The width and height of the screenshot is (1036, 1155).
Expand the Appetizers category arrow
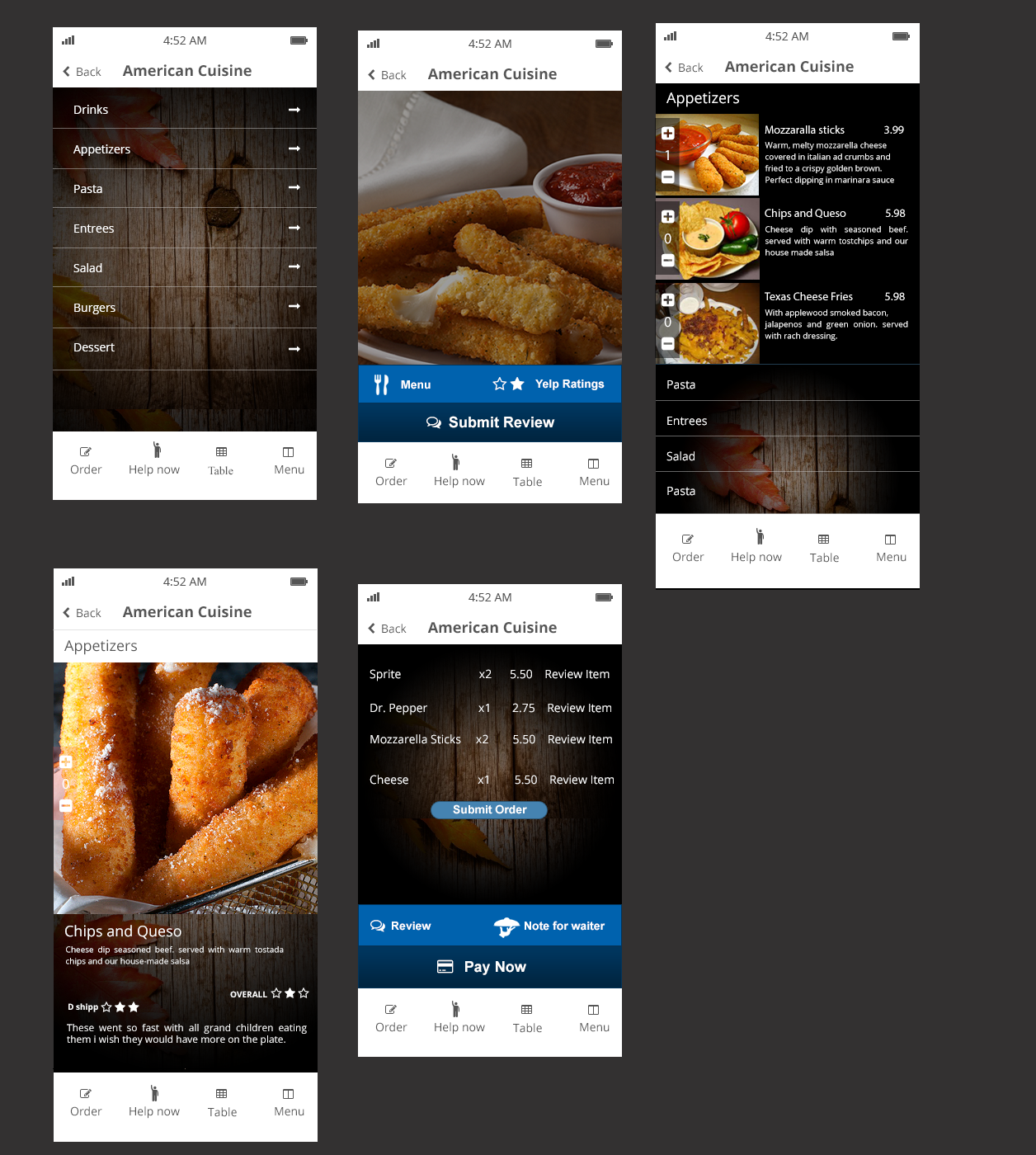pyautogui.click(x=294, y=149)
